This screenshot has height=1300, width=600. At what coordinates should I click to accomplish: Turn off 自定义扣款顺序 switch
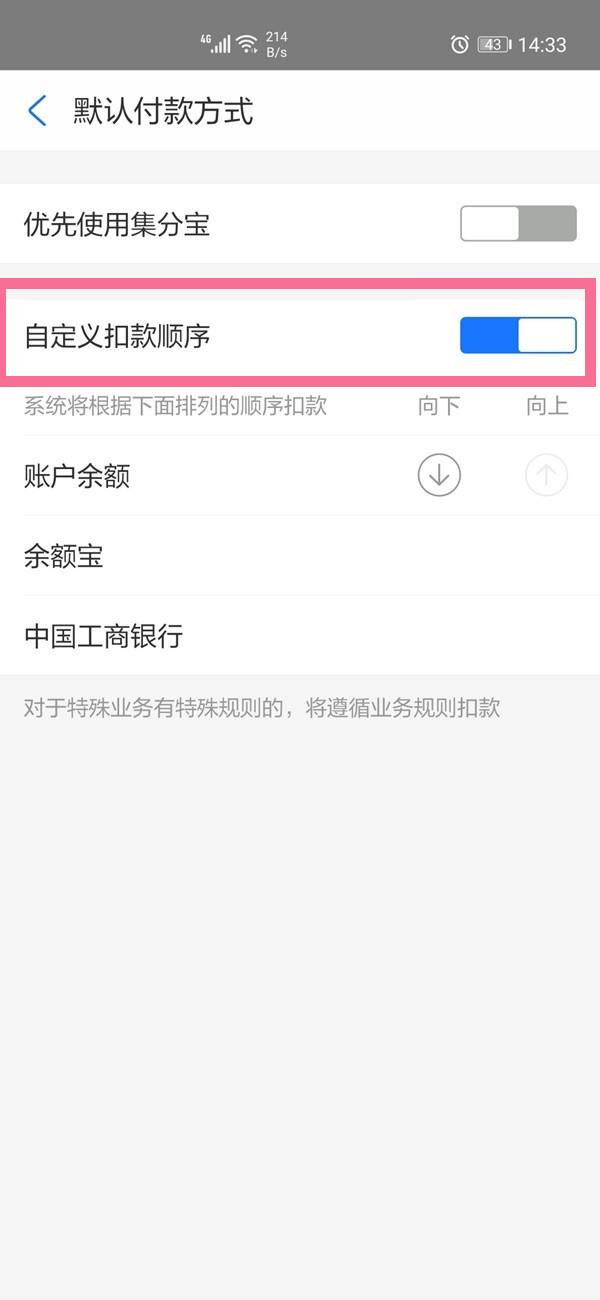[x=518, y=336]
